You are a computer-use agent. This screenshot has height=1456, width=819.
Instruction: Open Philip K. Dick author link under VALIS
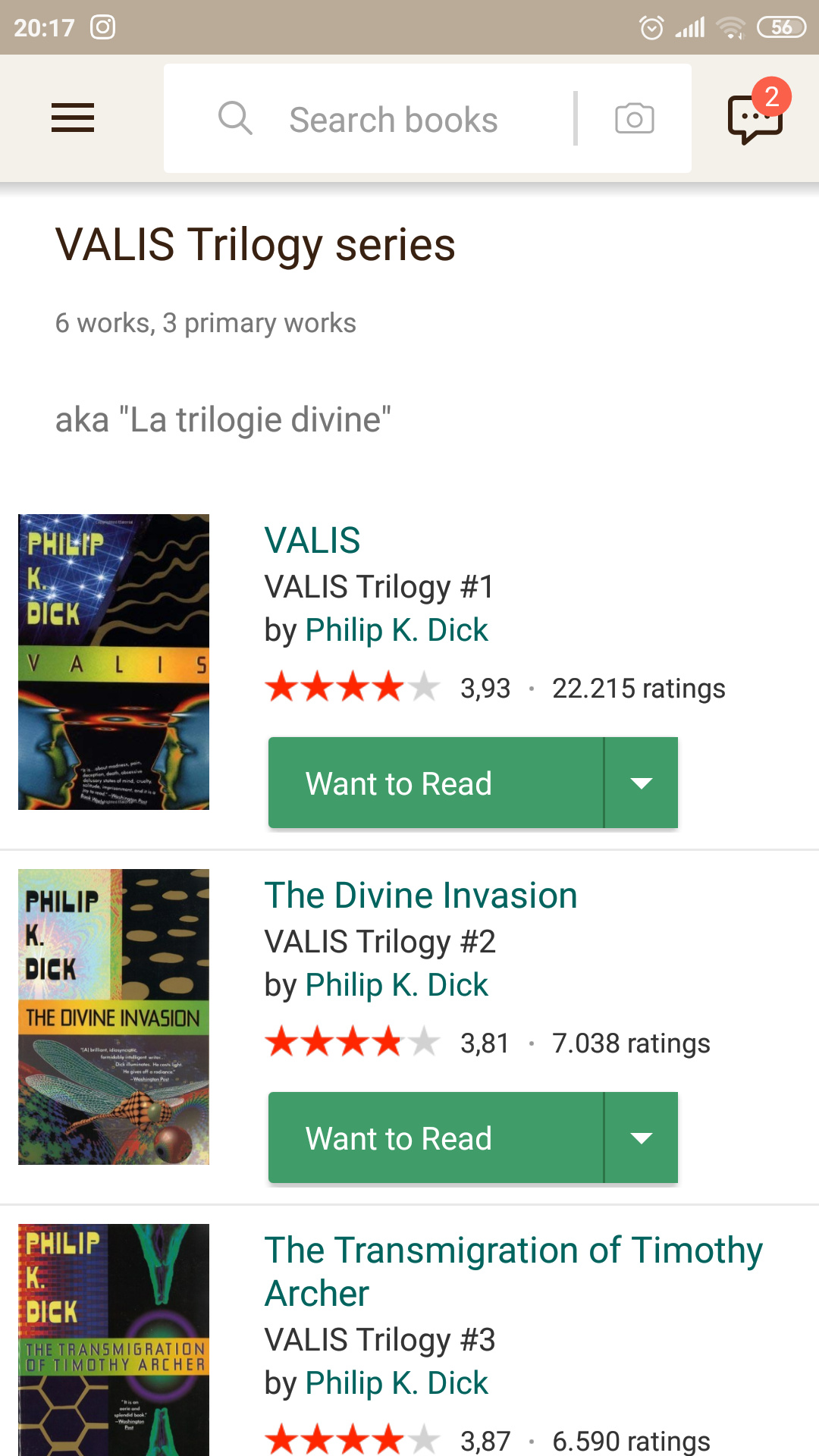[396, 630]
